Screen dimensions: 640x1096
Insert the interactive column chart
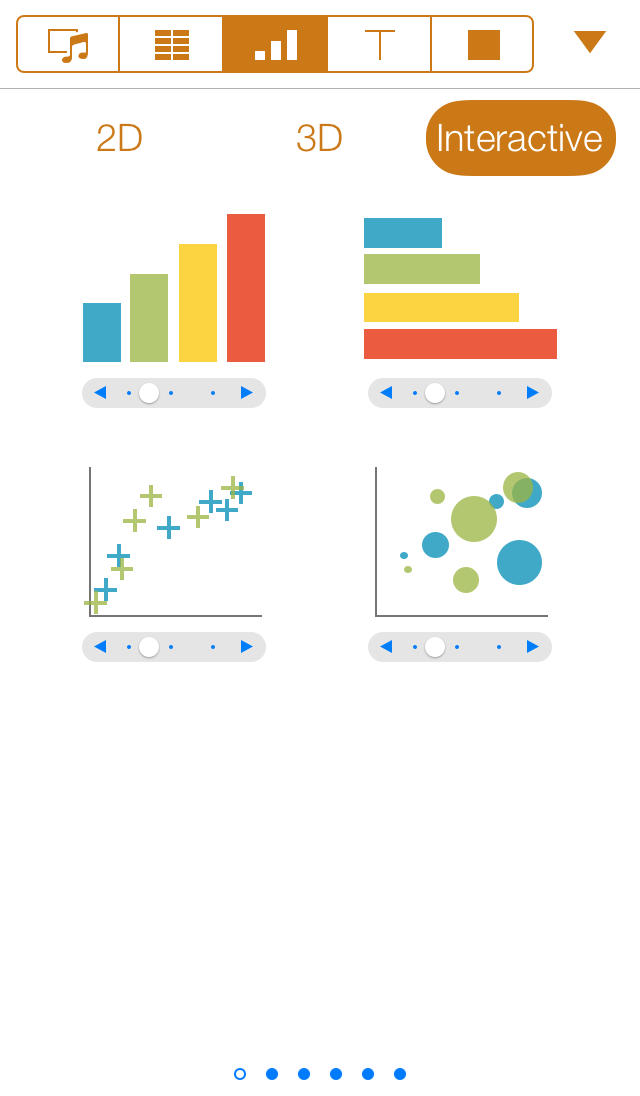174,290
